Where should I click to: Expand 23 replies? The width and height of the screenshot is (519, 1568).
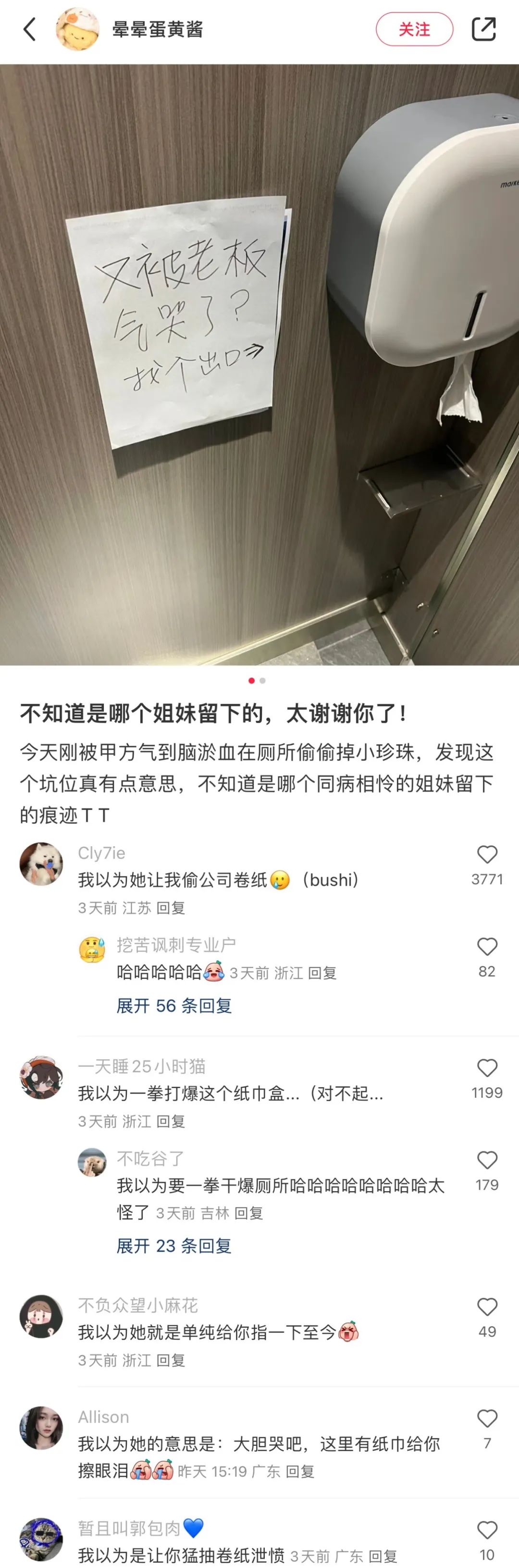pyautogui.click(x=174, y=1246)
